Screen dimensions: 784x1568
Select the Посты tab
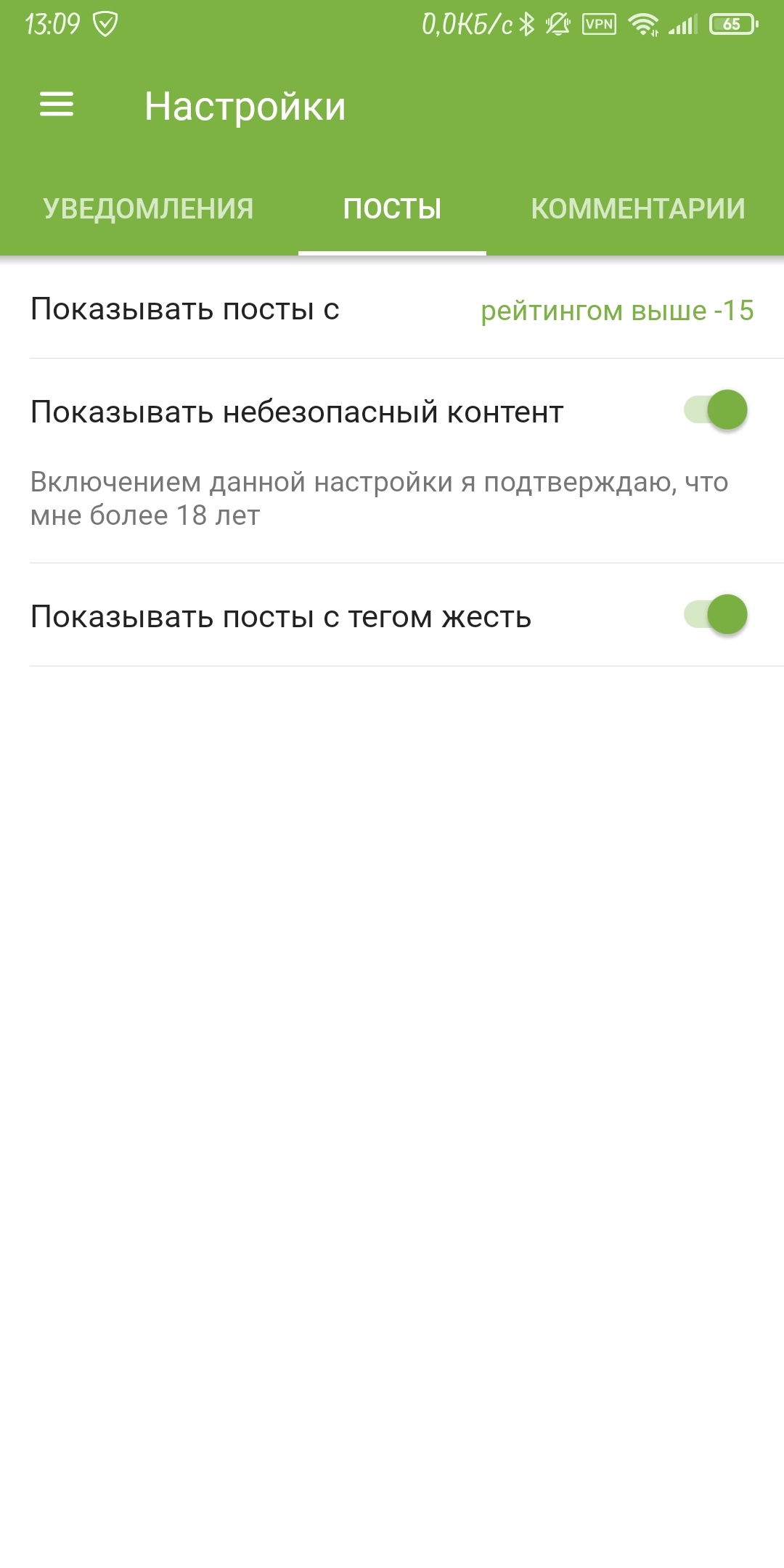(x=392, y=209)
